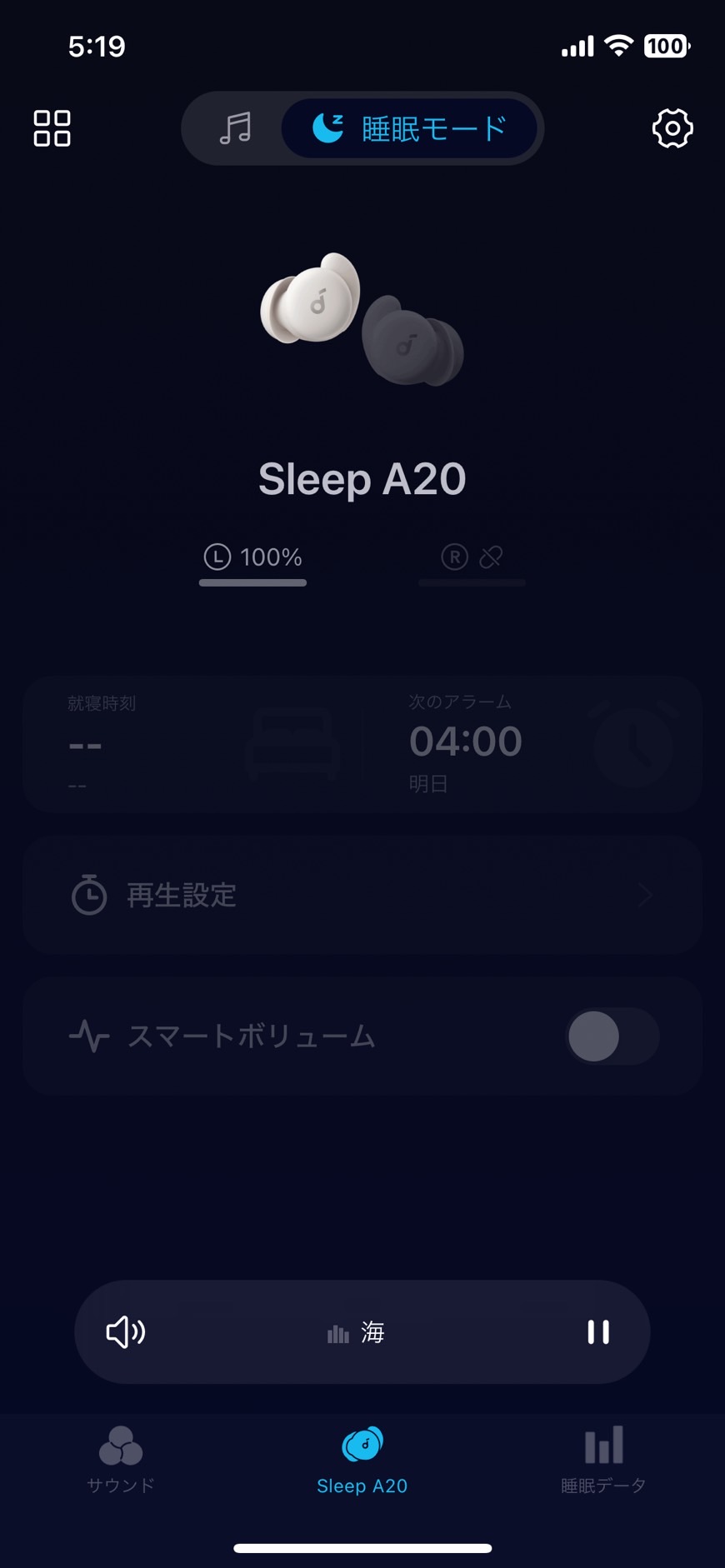Open the settings gear
This screenshot has width=725, height=1568.
coord(672,128)
